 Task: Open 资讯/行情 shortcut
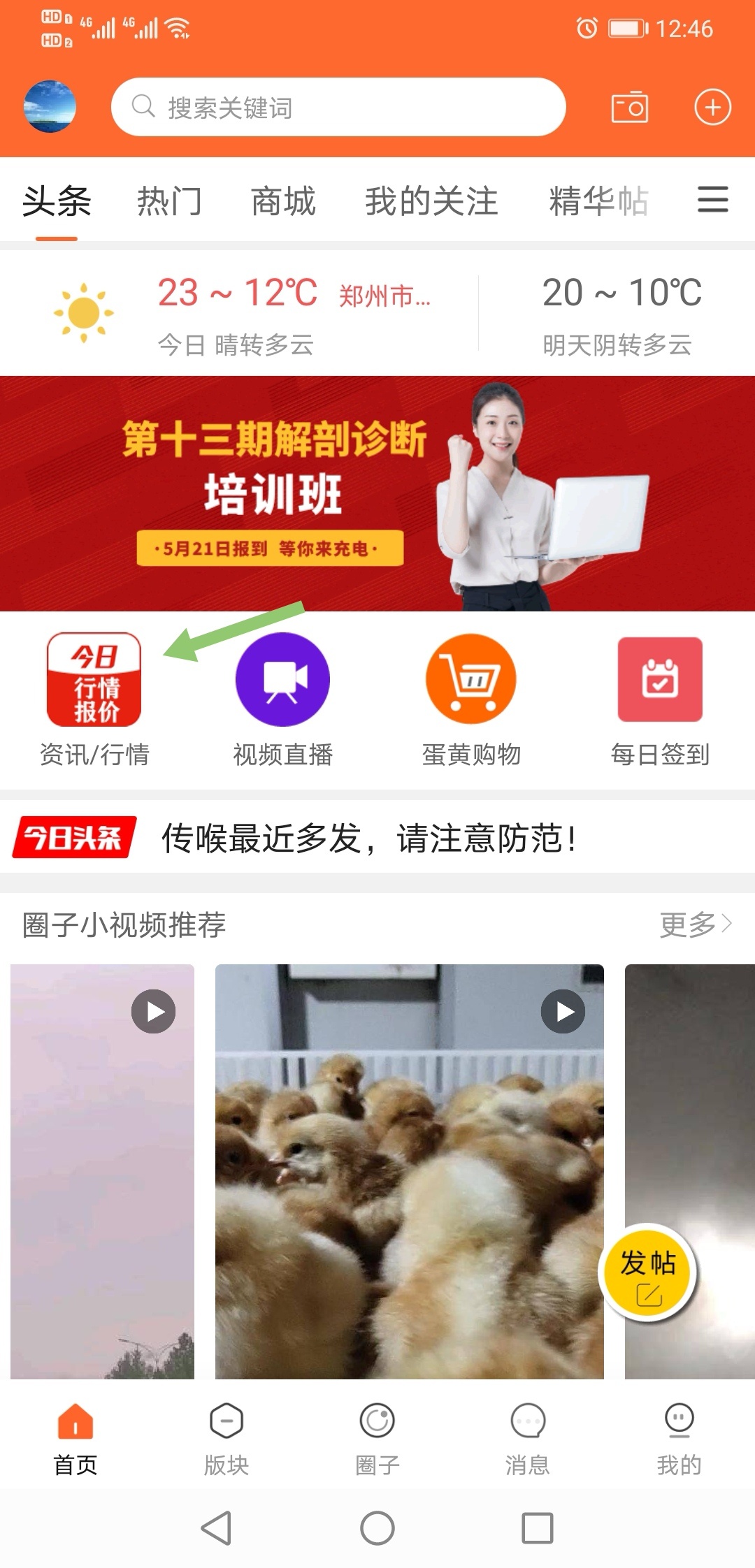[94, 699]
